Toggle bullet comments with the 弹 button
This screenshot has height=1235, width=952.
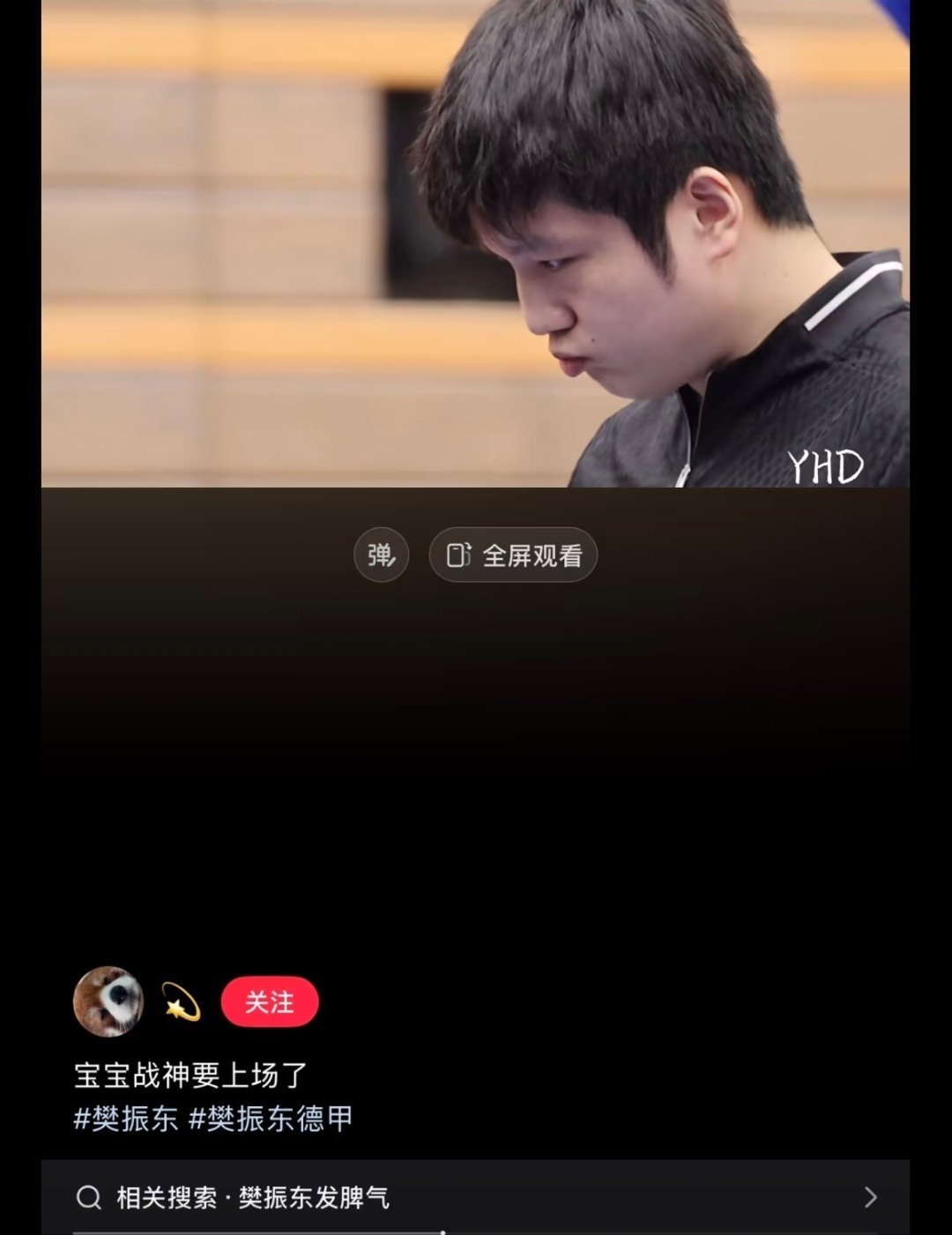click(380, 554)
